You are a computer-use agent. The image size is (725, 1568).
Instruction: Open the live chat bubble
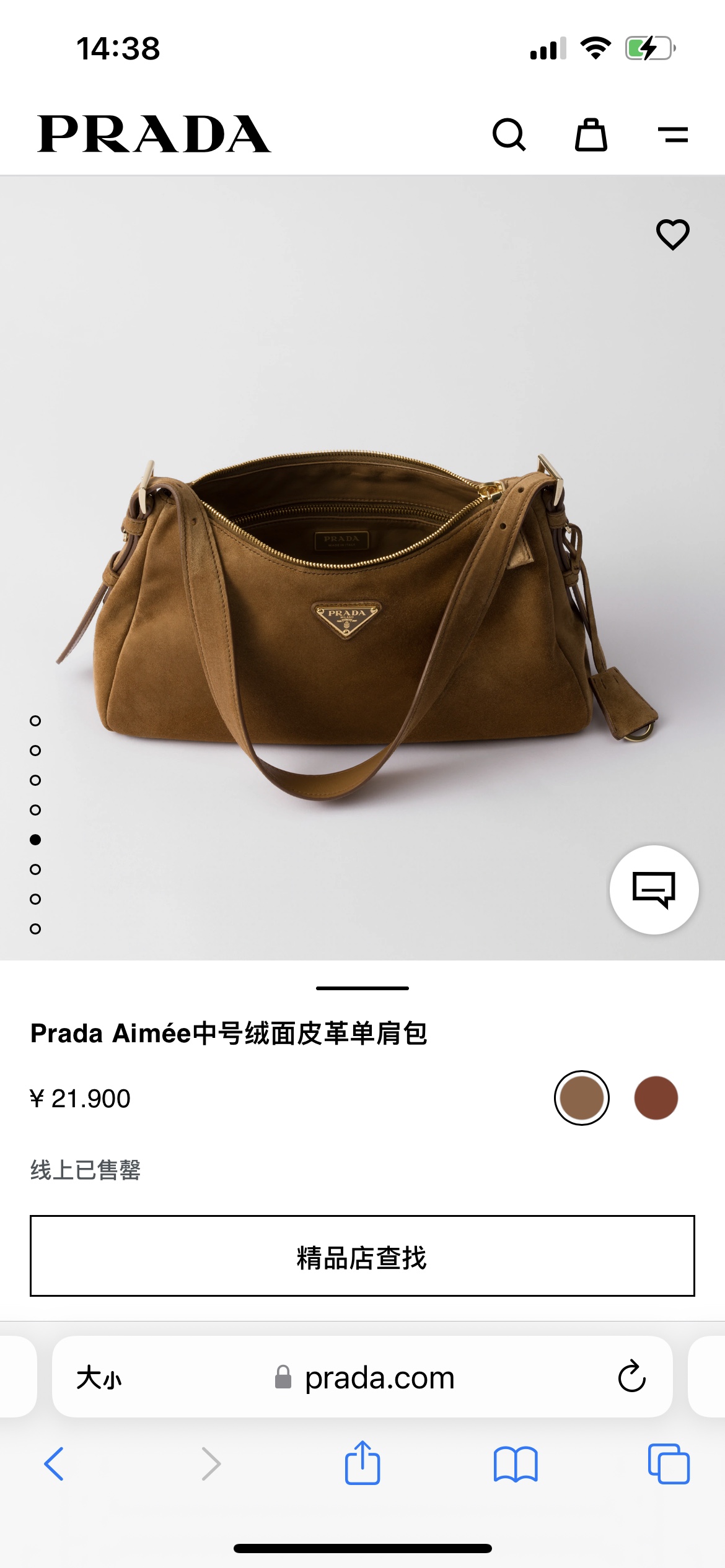[x=654, y=890]
